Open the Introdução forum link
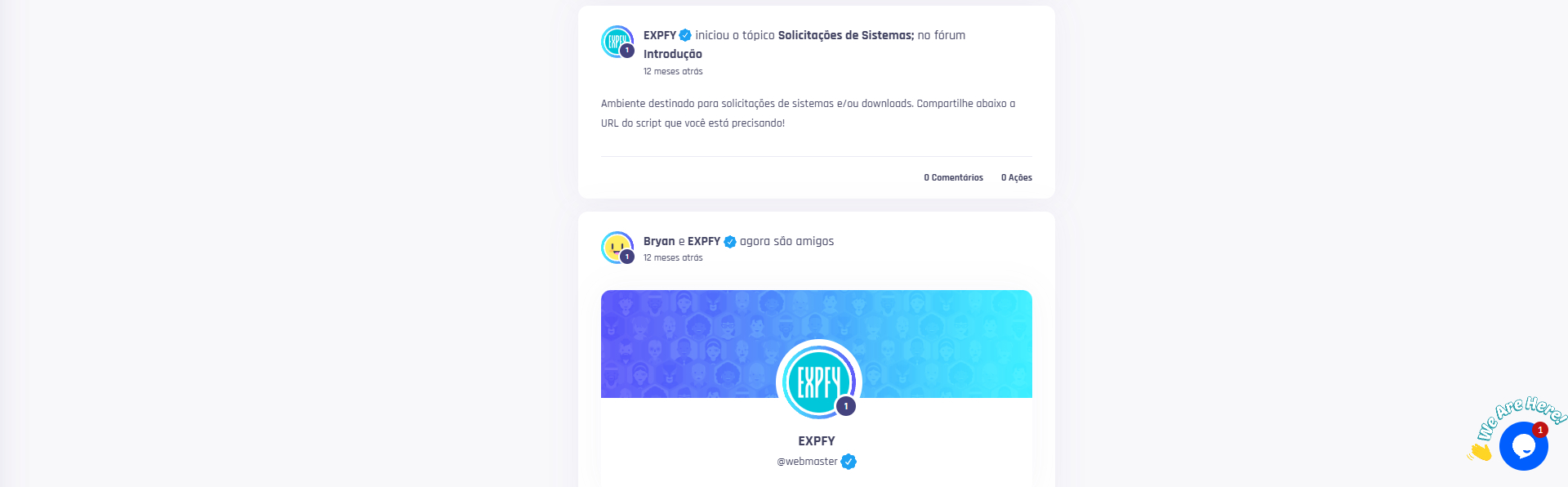 pyautogui.click(x=672, y=54)
